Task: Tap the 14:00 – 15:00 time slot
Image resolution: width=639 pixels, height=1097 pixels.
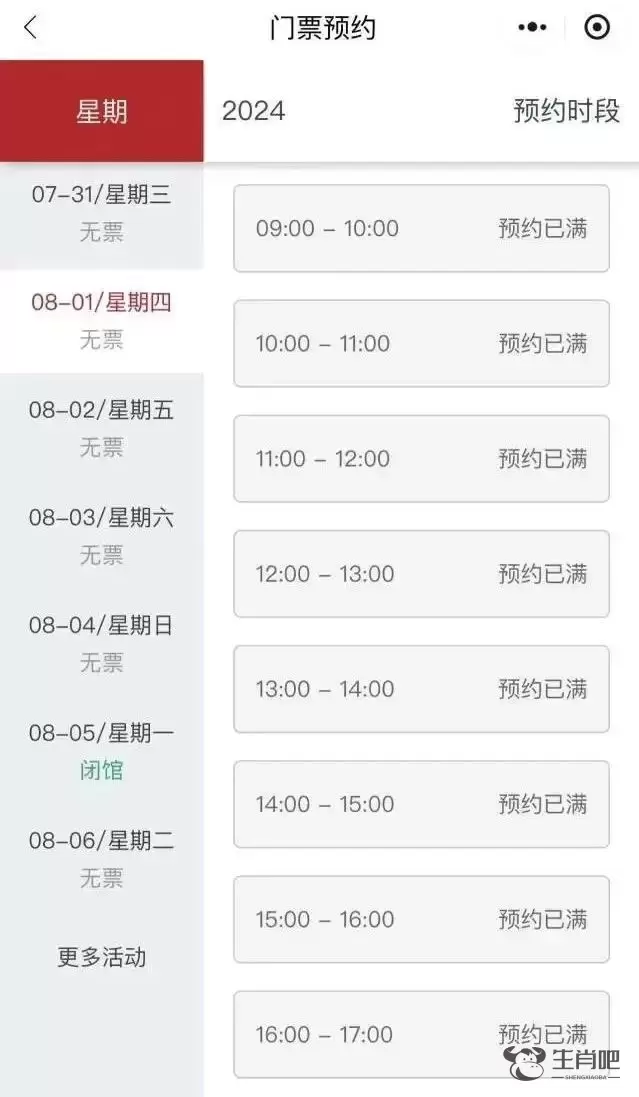Action: [421, 803]
